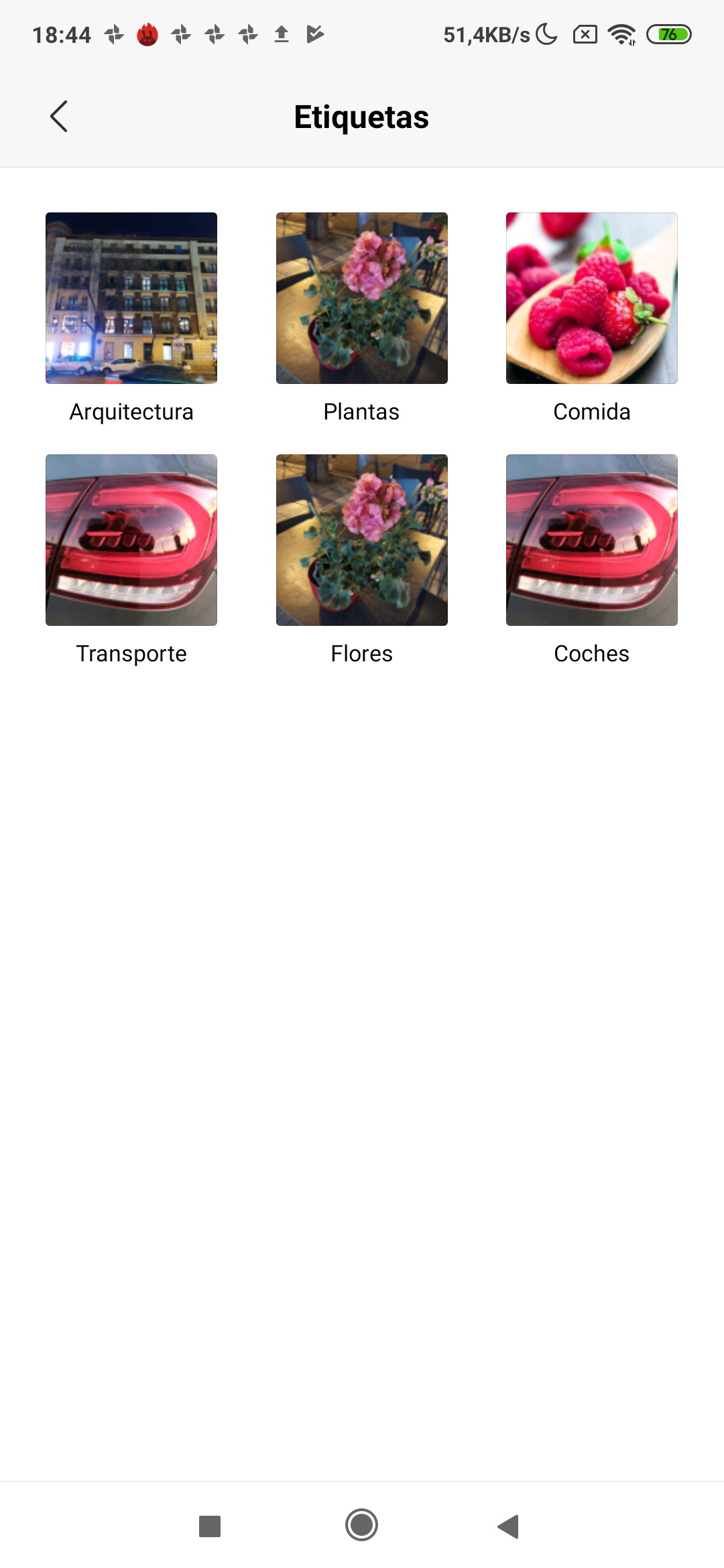Open the Coches tag album
This screenshot has height=1568, width=724.
click(591, 540)
